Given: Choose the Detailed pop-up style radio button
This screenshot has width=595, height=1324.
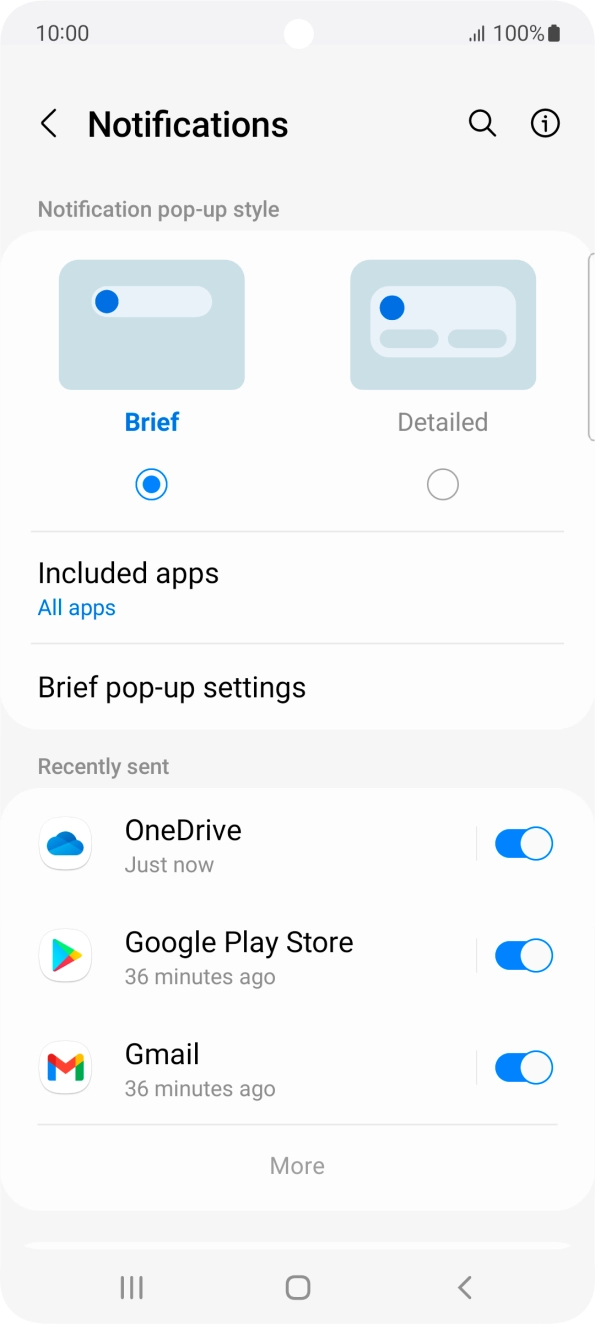Looking at the screenshot, I should click(443, 485).
